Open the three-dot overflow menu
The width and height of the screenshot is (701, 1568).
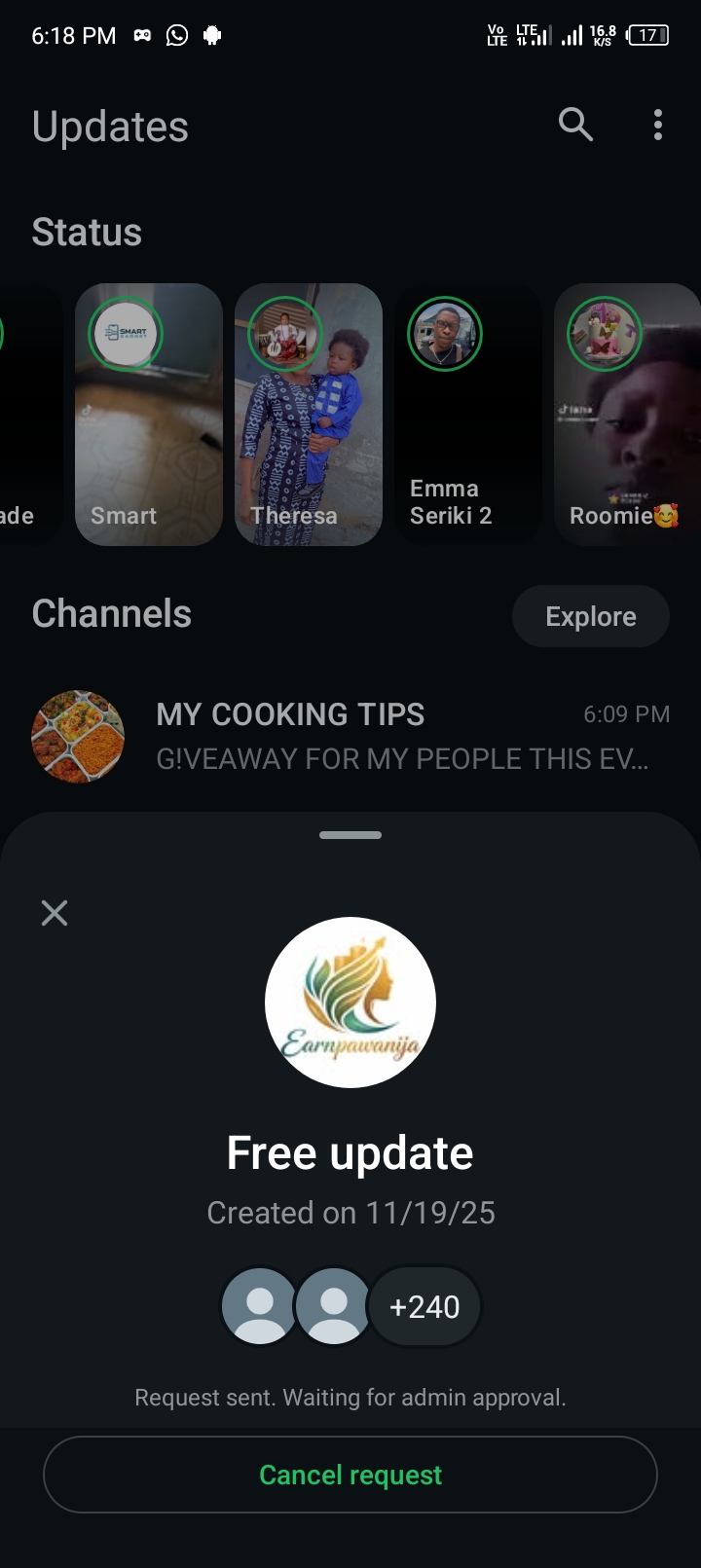(658, 125)
